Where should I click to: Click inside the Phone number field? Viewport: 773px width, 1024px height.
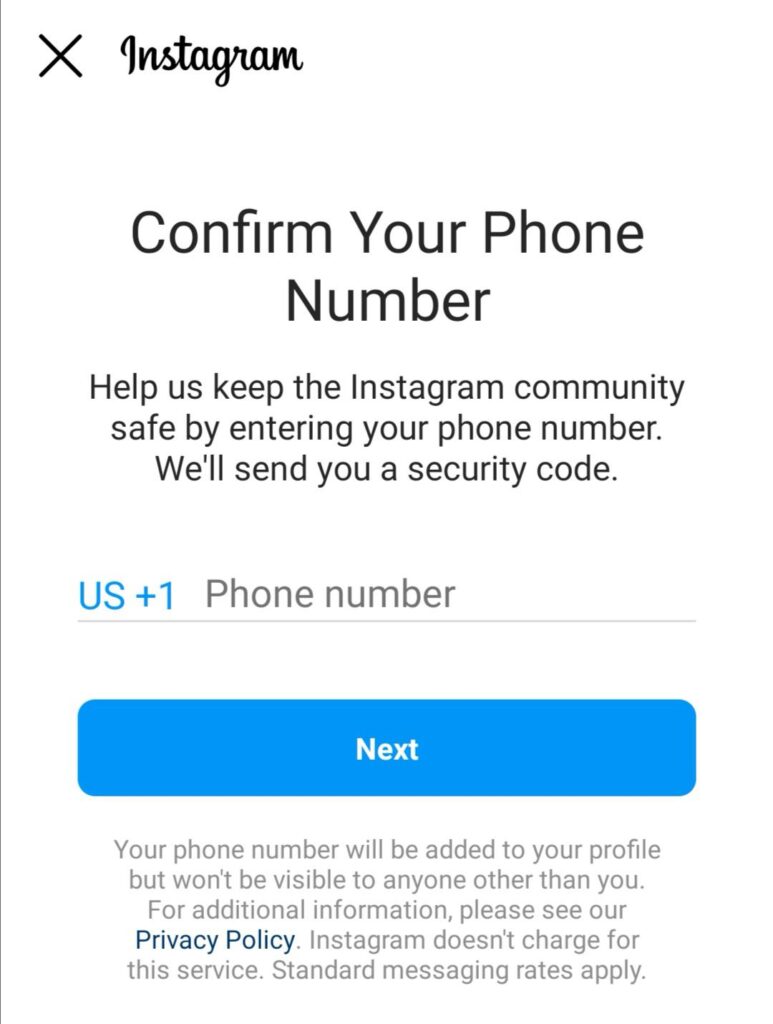coord(400,596)
